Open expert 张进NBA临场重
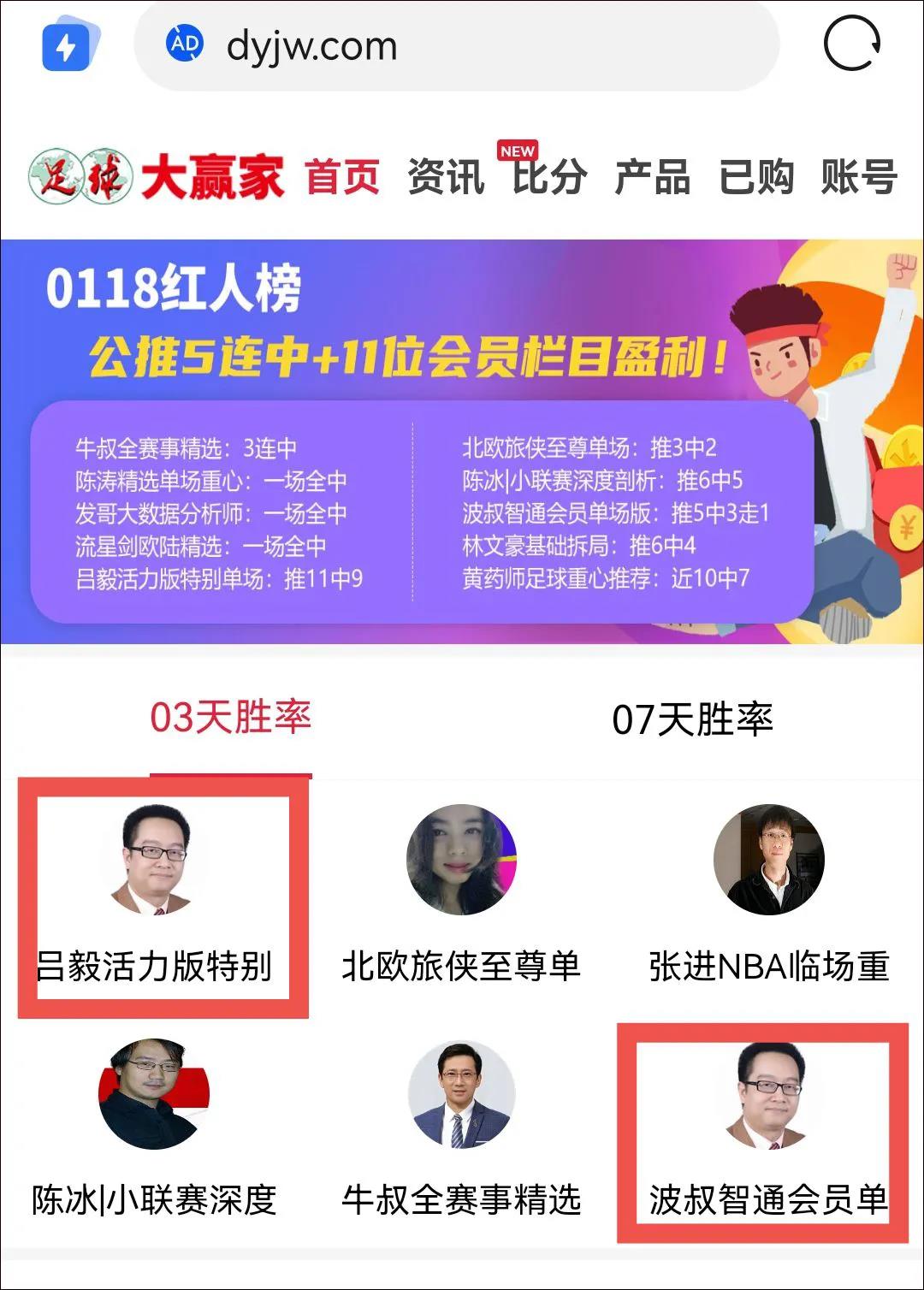The height and width of the screenshot is (1290, 924). [768, 894]
